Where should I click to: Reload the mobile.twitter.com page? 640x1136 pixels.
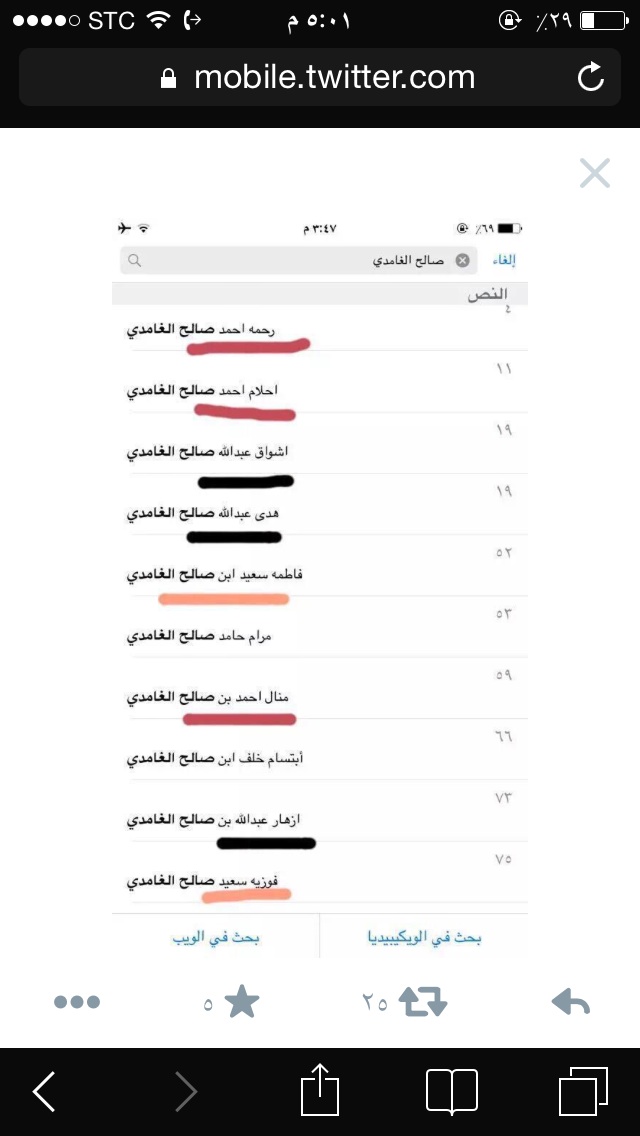point(591,77)
